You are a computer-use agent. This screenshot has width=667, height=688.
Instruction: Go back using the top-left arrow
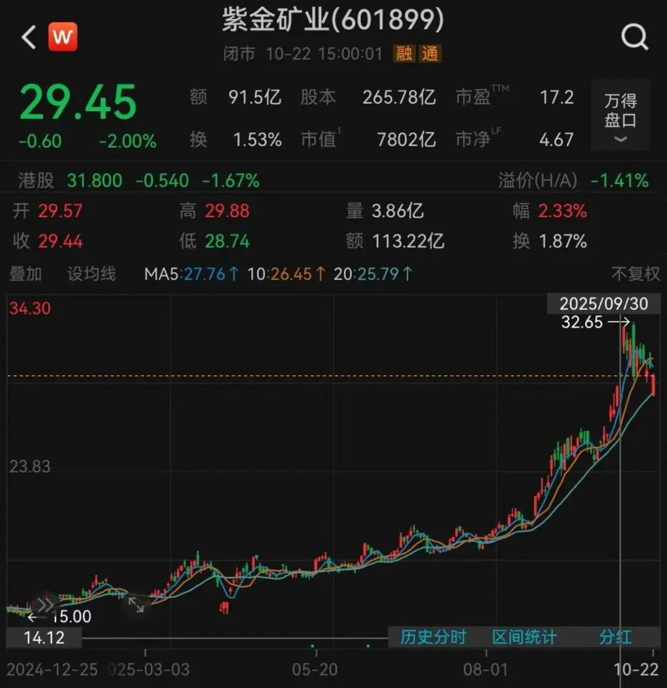[x=28, y=38]
